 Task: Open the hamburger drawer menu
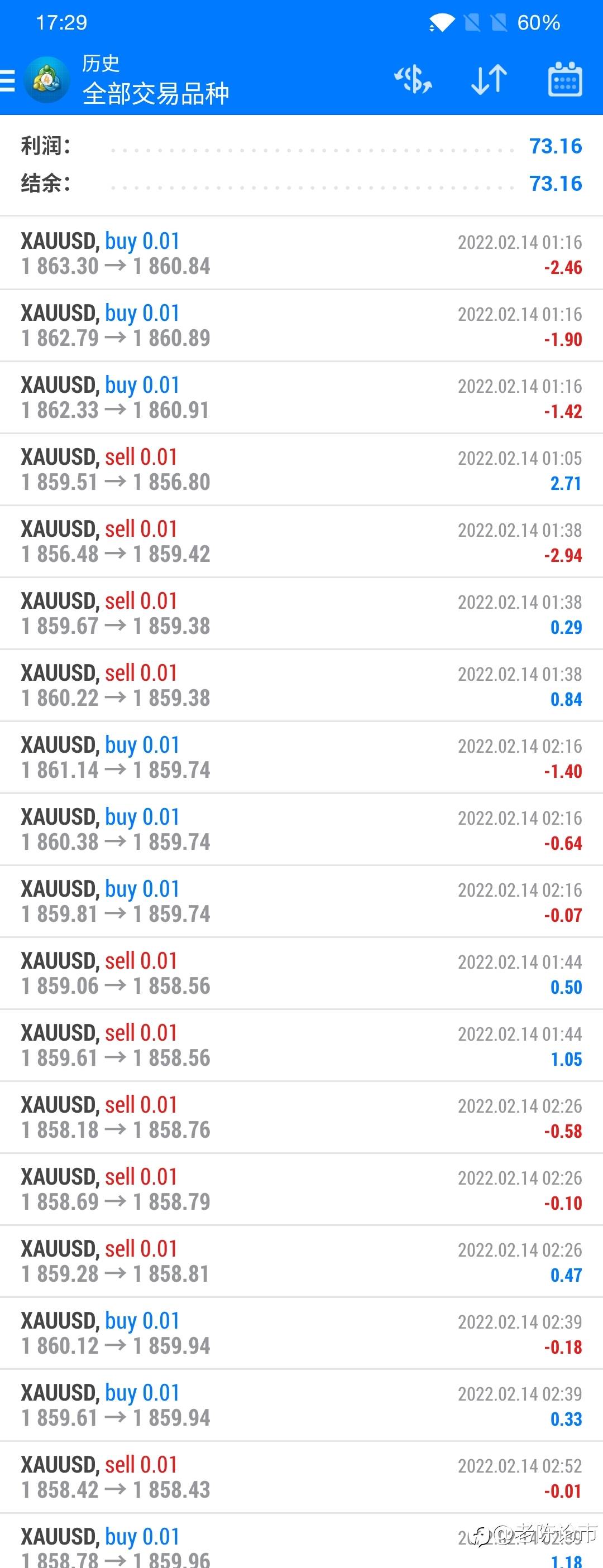click(x=8, y=80)
